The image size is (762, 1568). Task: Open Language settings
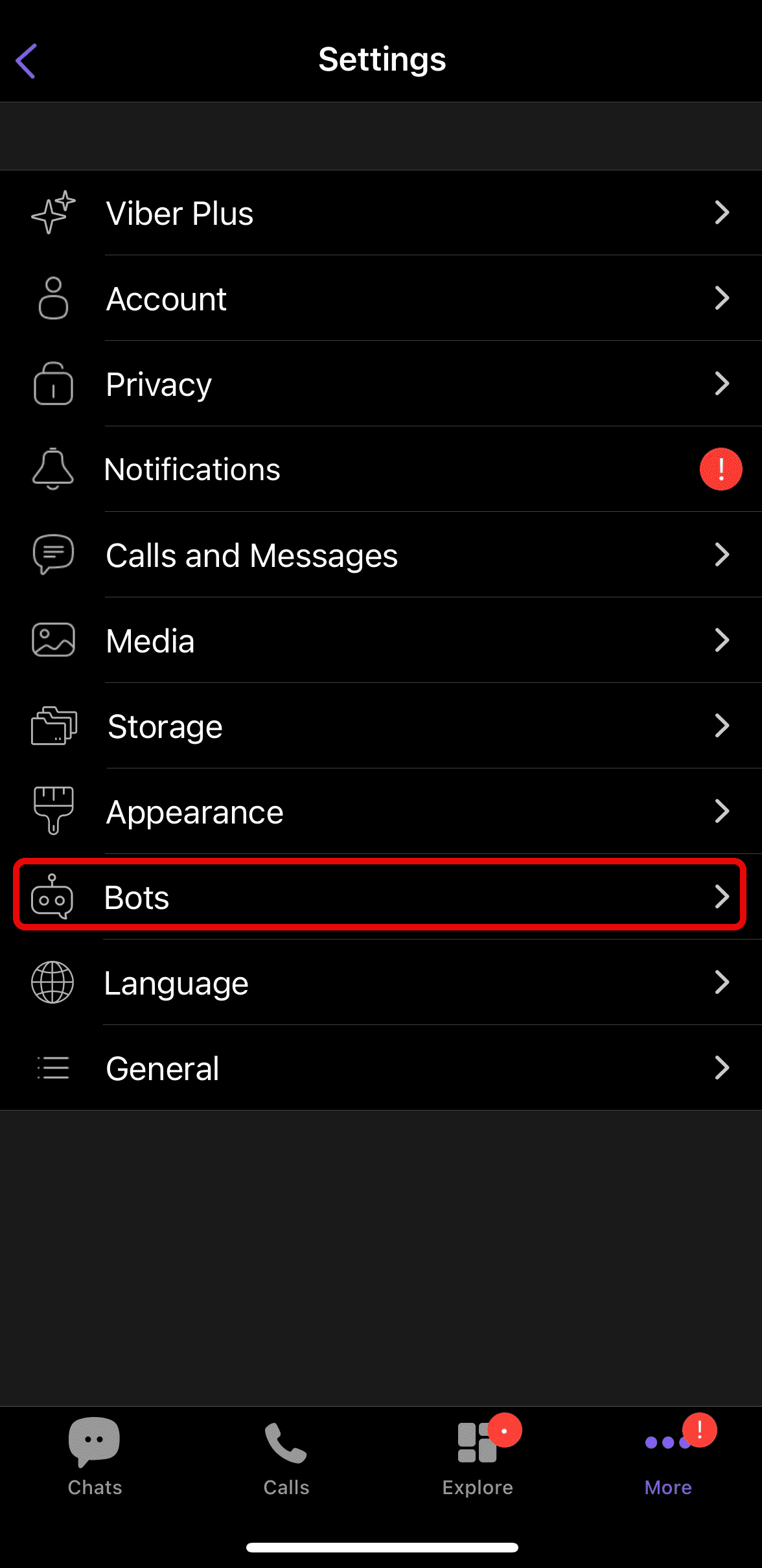click(x=381, y=983)
